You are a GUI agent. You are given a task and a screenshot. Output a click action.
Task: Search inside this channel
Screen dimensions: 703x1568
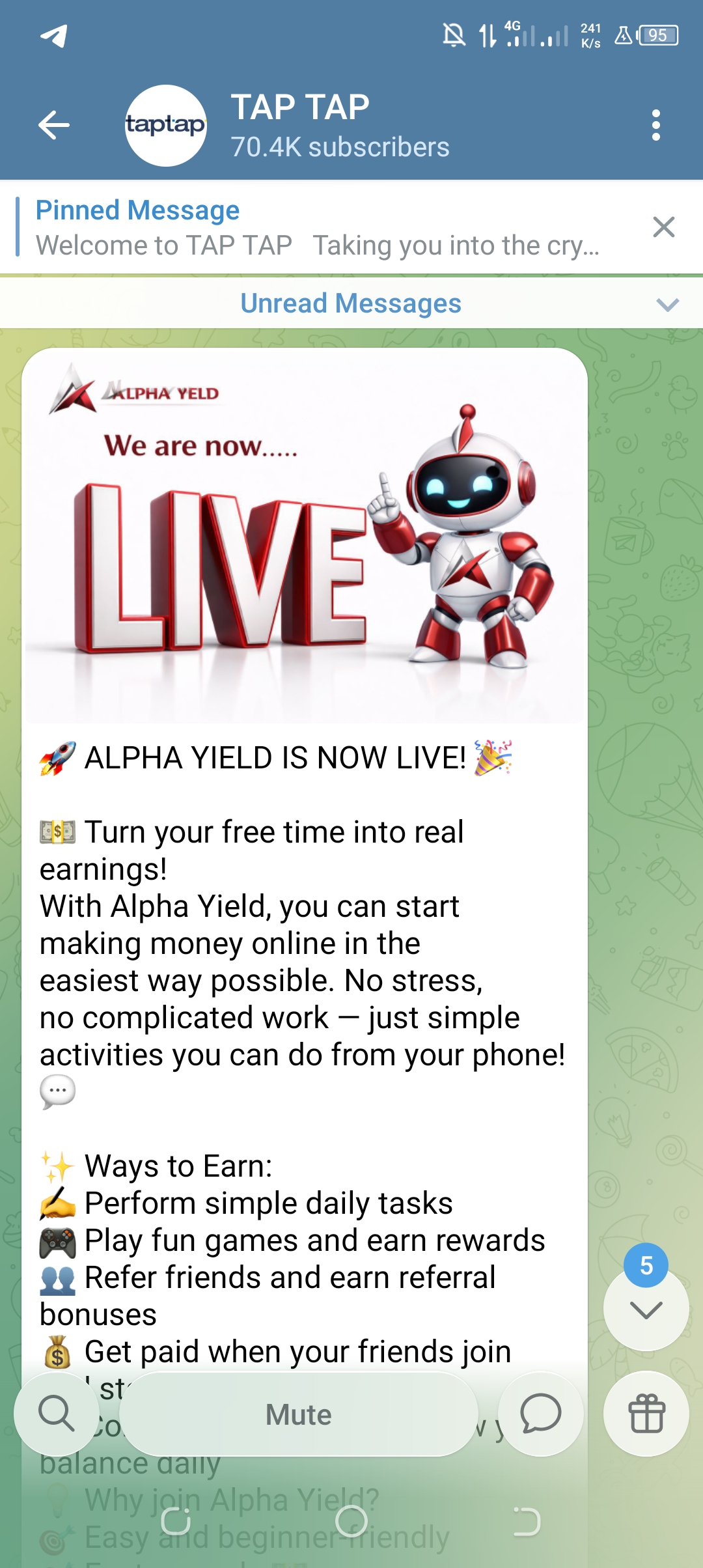[57, 1414]
